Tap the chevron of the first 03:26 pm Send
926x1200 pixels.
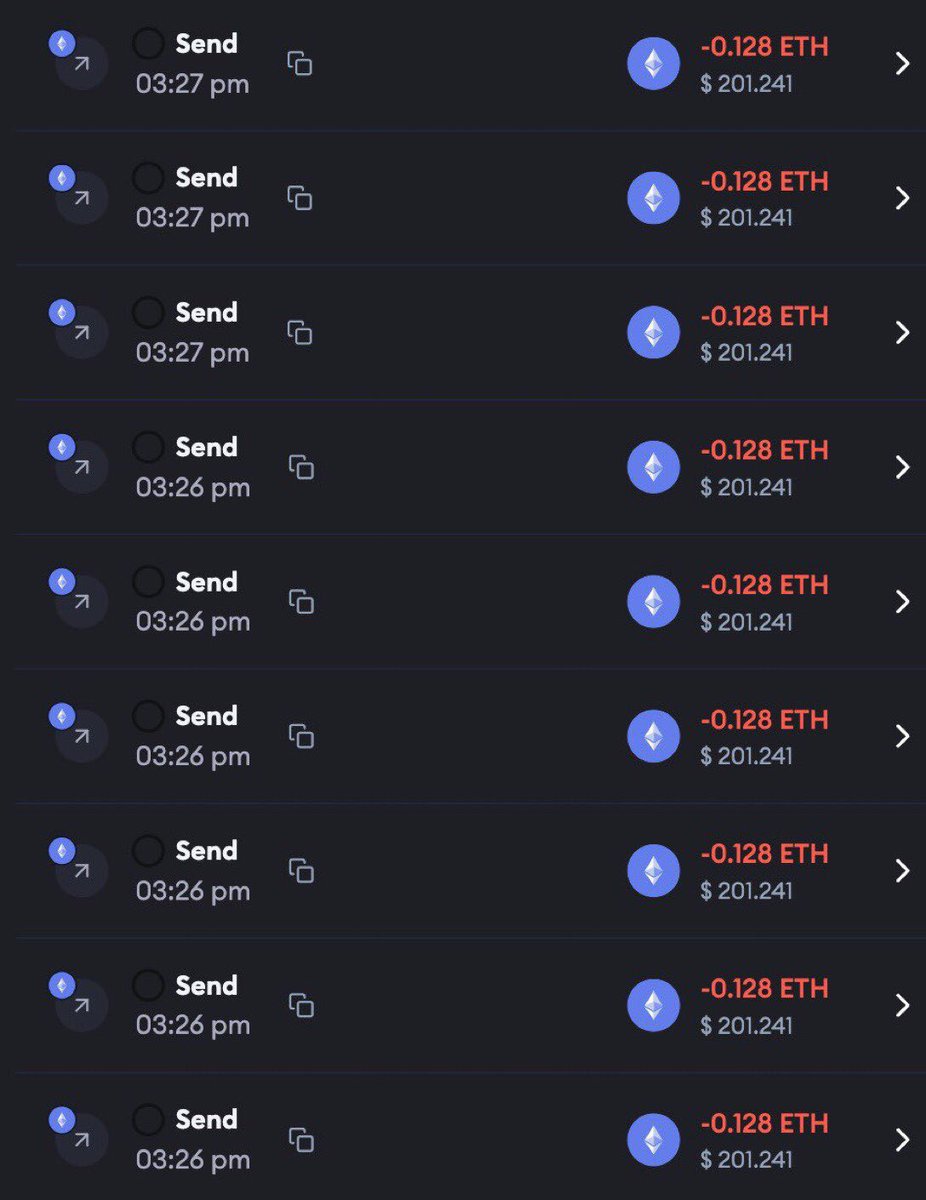click(x=902, y=467)
